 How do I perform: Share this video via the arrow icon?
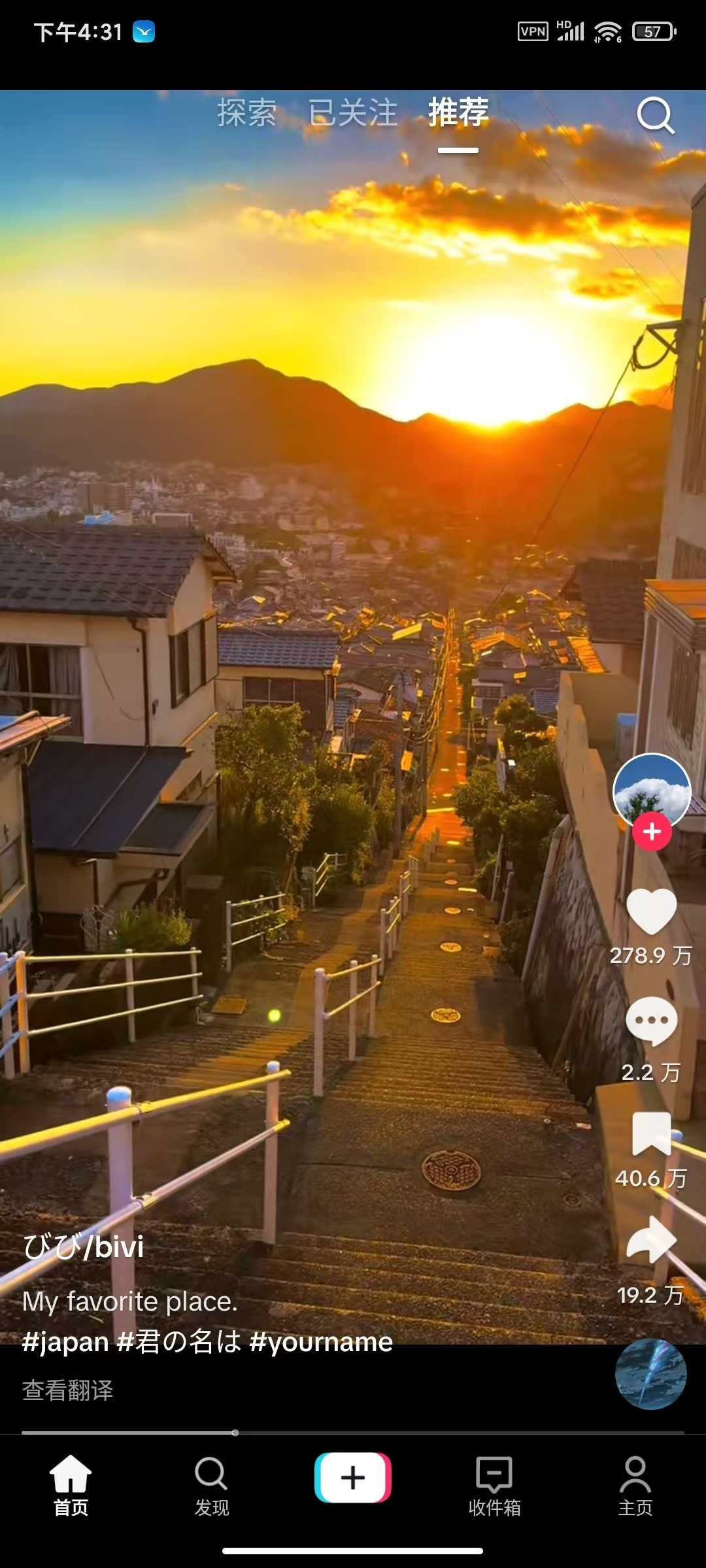coord(651,1240)
